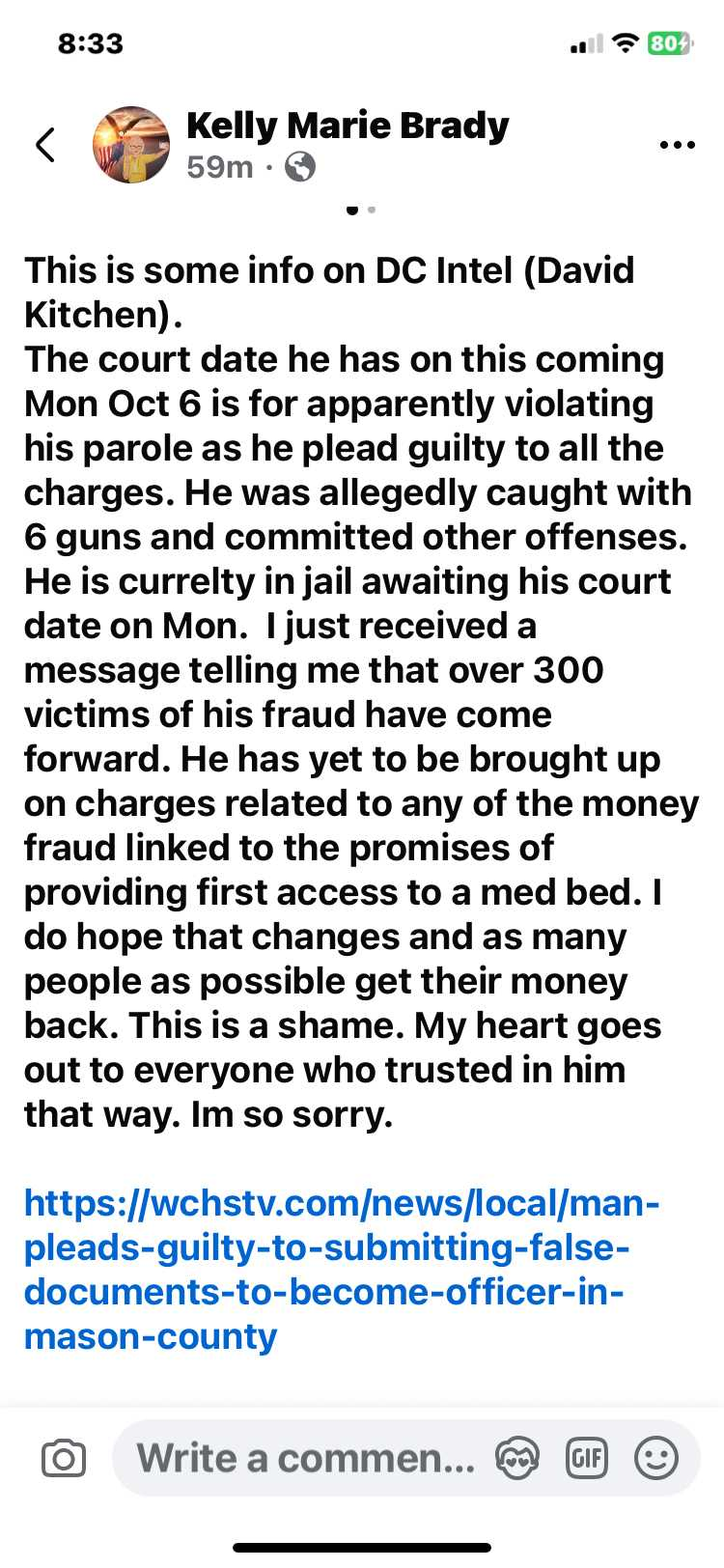Tap the camera icon to attach a photo
This screenshot has width=724, height=1568.
[x=64, y=1458]
